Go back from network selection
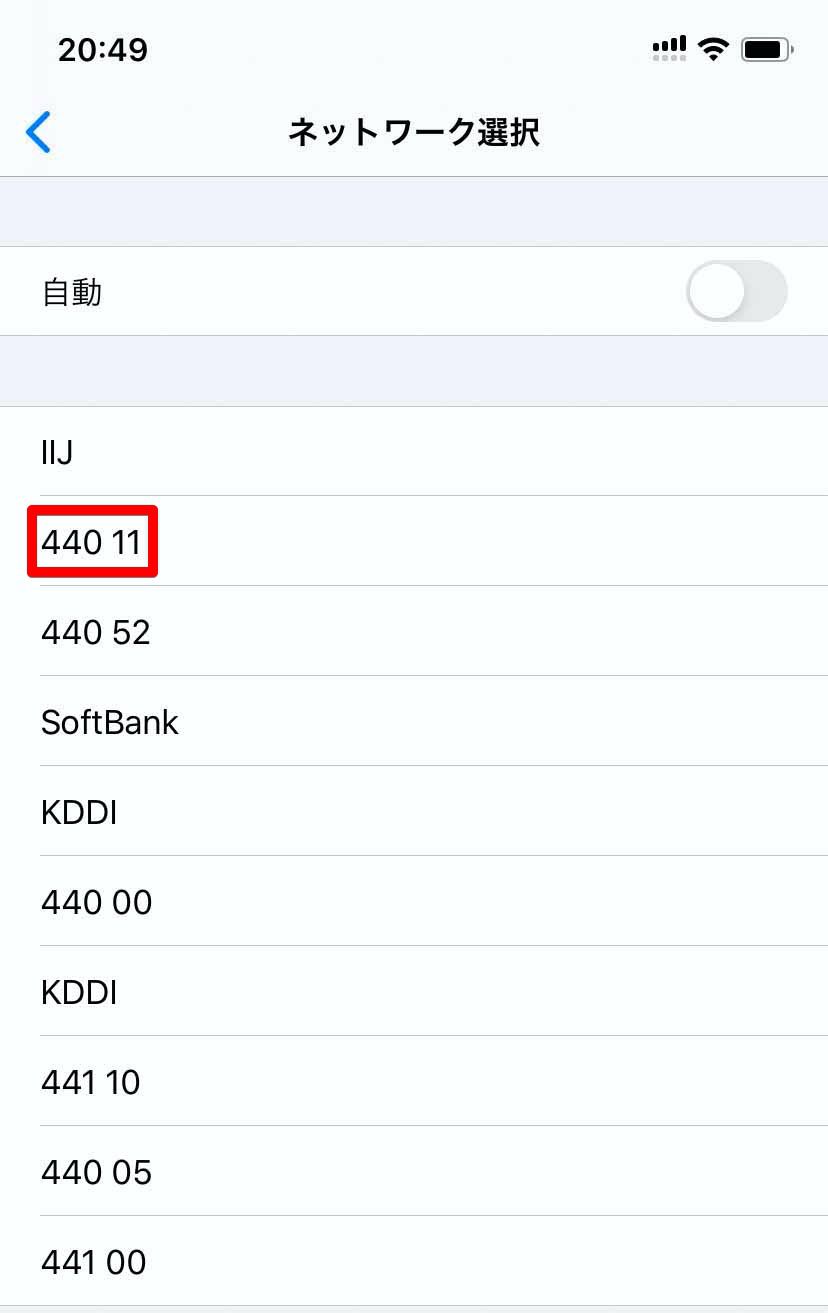 (38, 132)
